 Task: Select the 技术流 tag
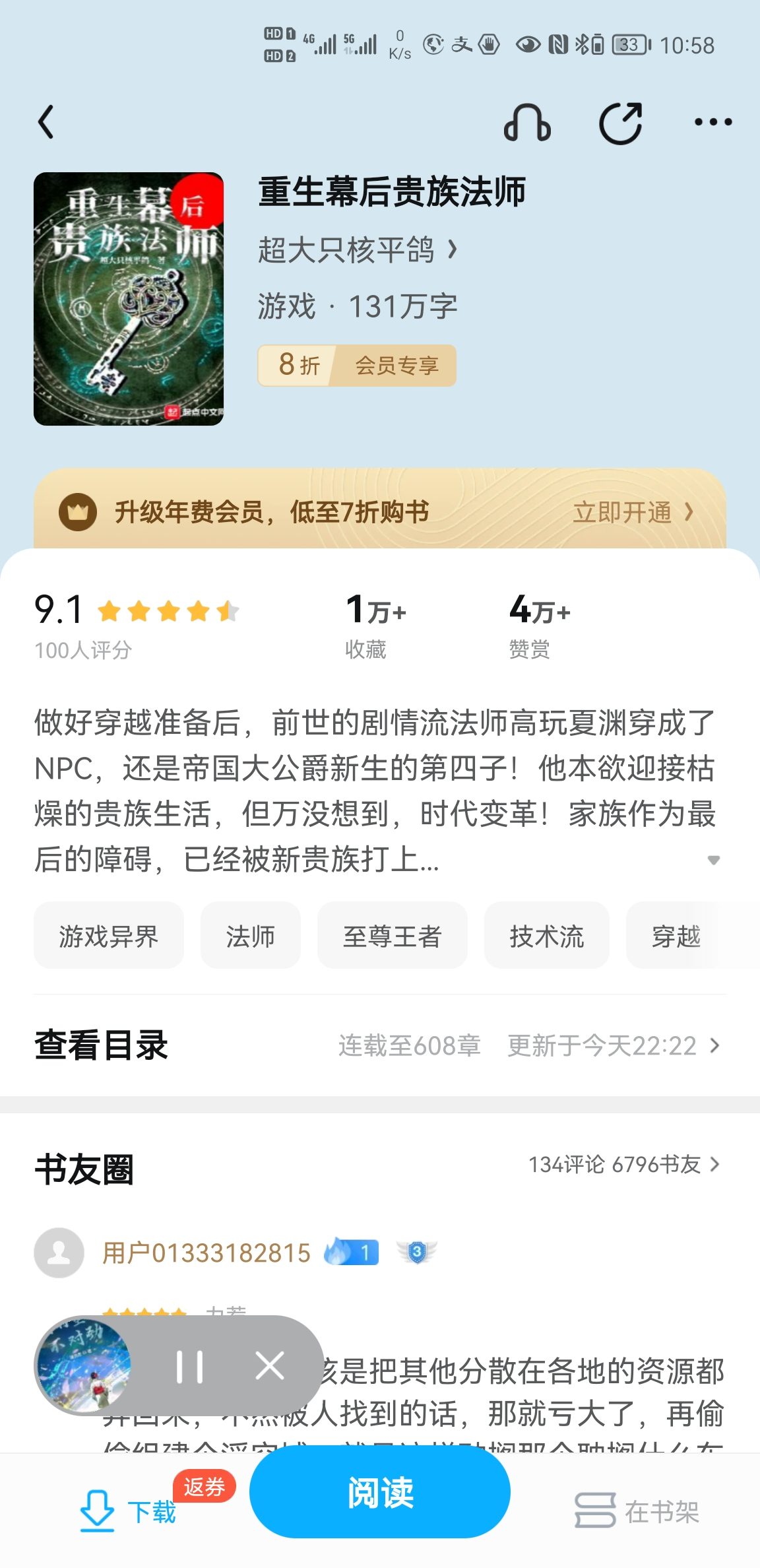(x=546, y=936)
